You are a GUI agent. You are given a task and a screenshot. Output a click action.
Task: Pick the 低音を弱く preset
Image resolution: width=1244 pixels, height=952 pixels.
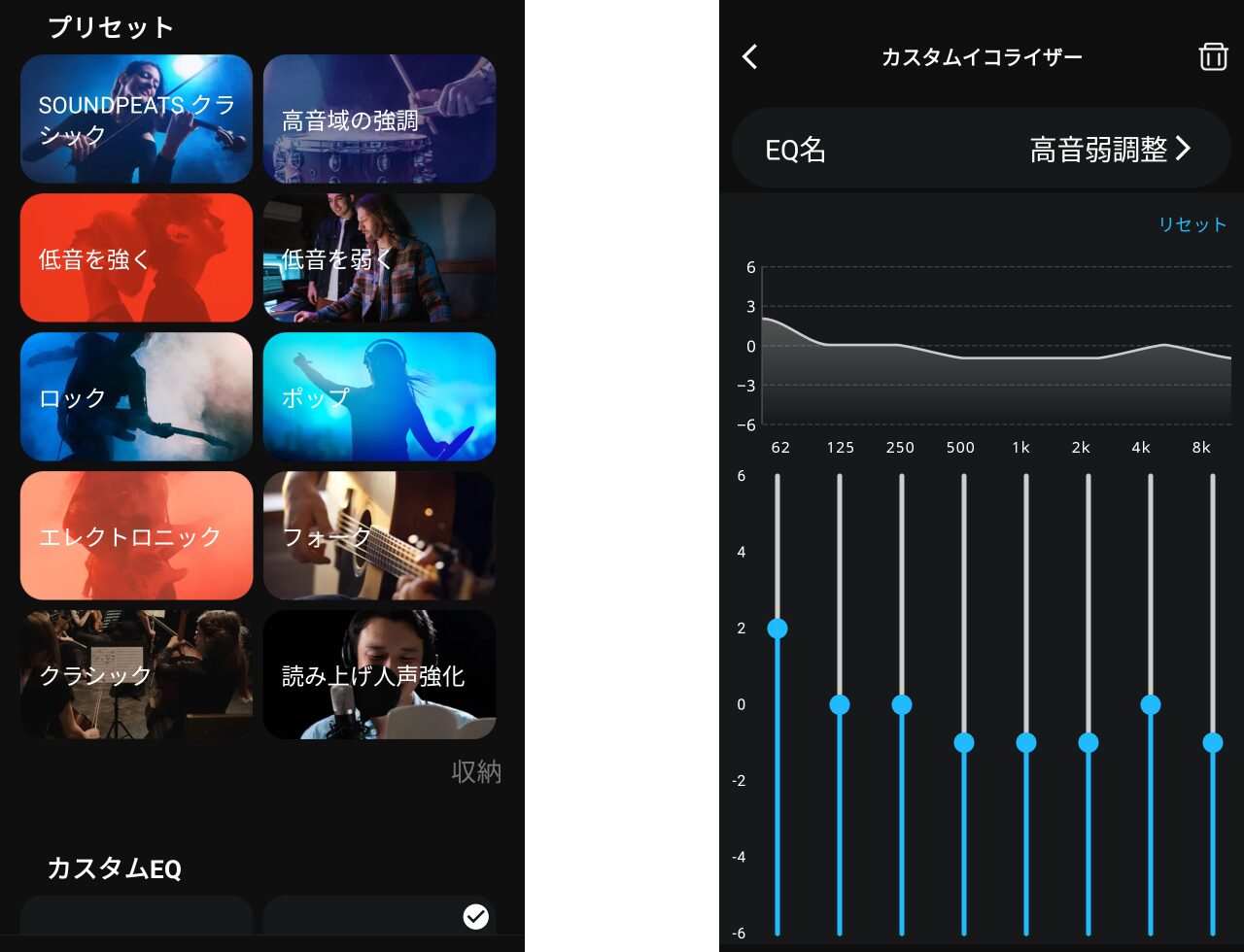click(x=379, y=257)
